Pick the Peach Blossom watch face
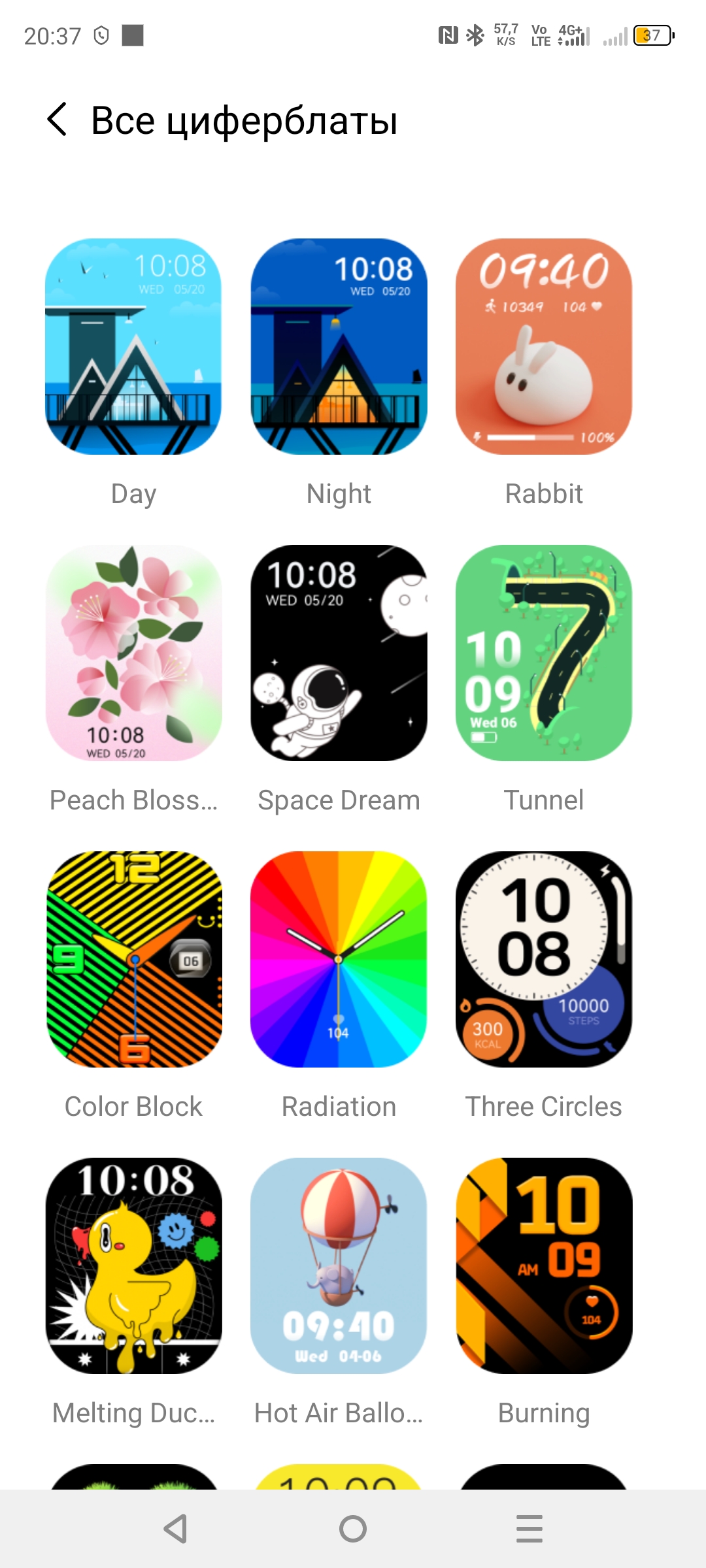Screen dimensions: 706x1568 (133, 653)
